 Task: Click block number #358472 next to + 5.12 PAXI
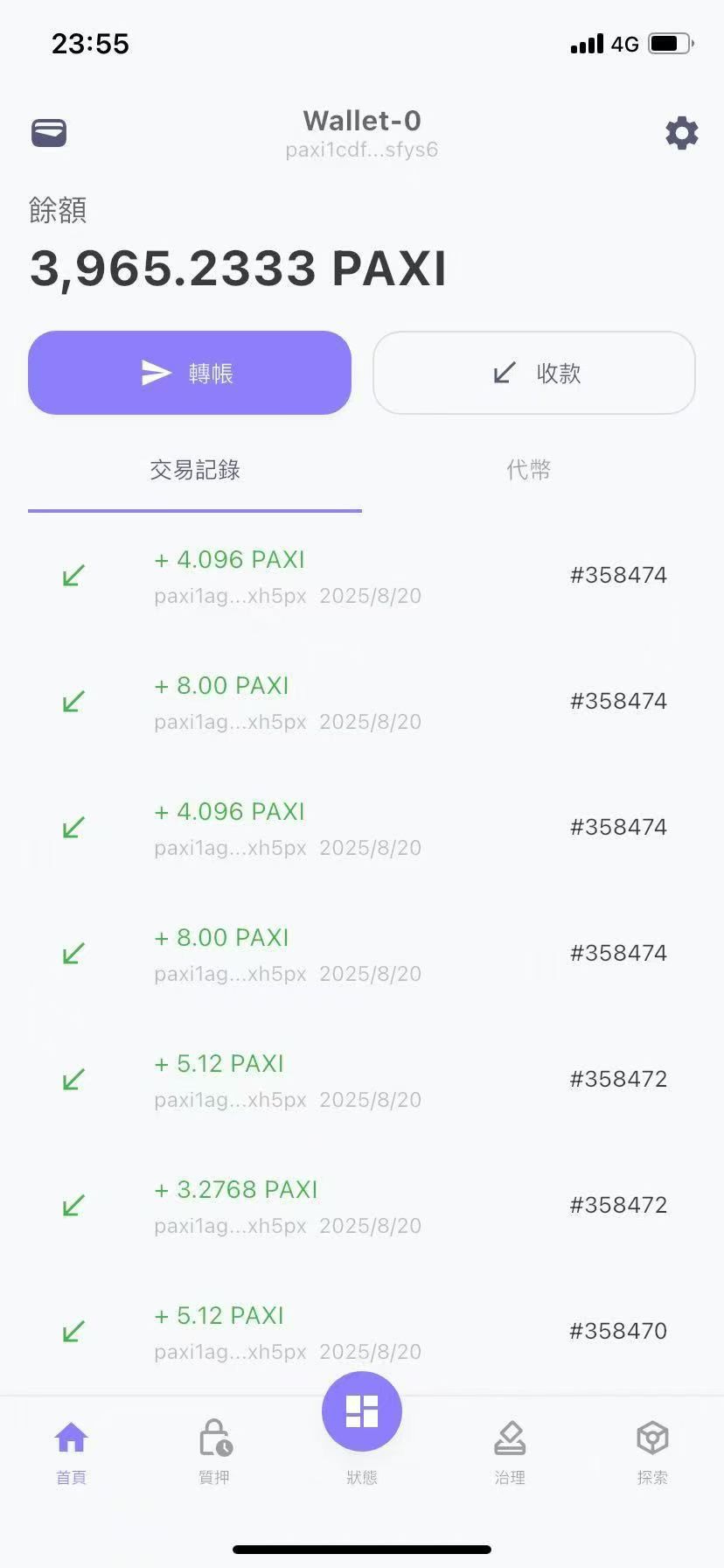[618, 1078]
